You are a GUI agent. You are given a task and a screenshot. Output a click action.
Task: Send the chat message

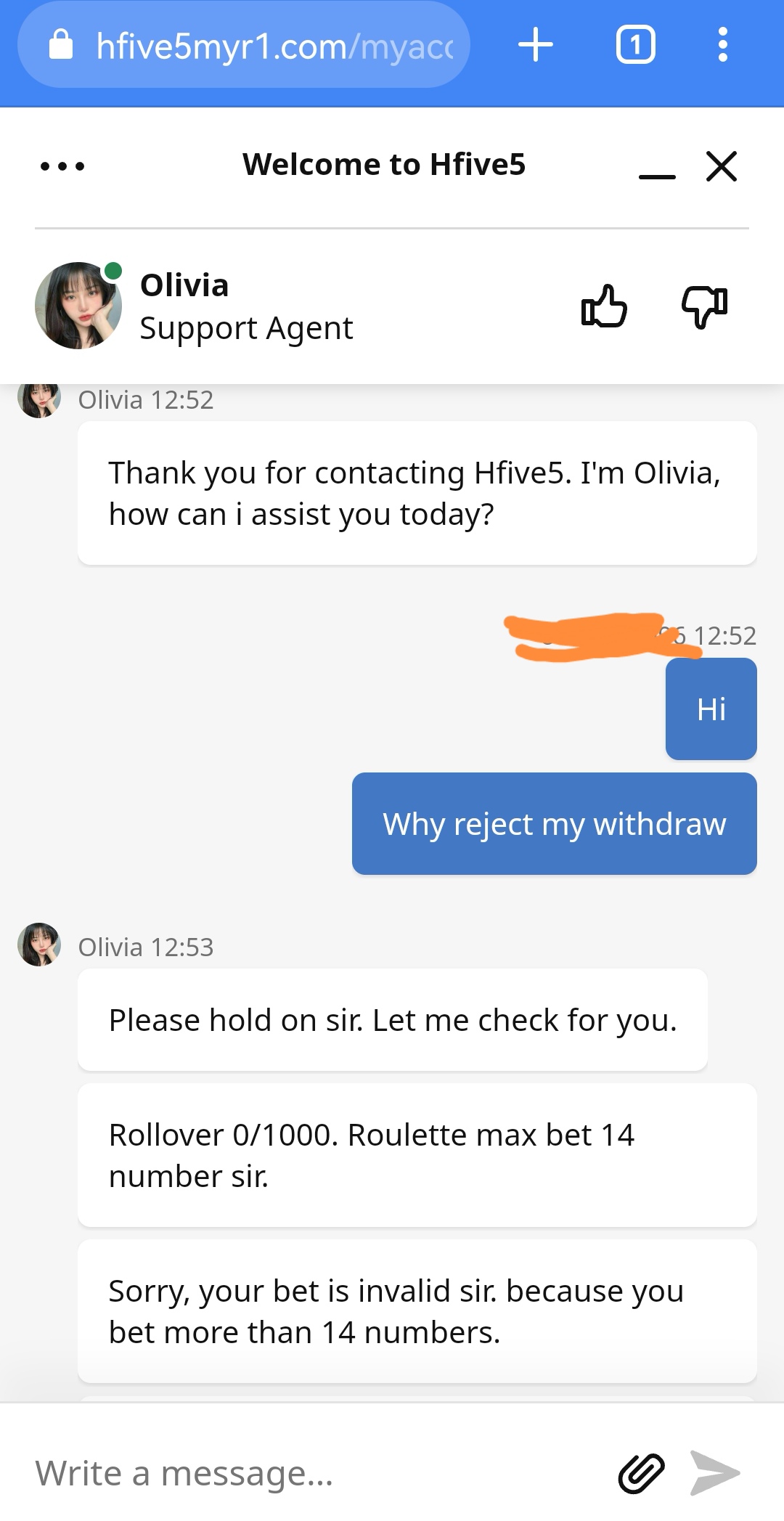pyautogui.click(x=714, y=1473)
